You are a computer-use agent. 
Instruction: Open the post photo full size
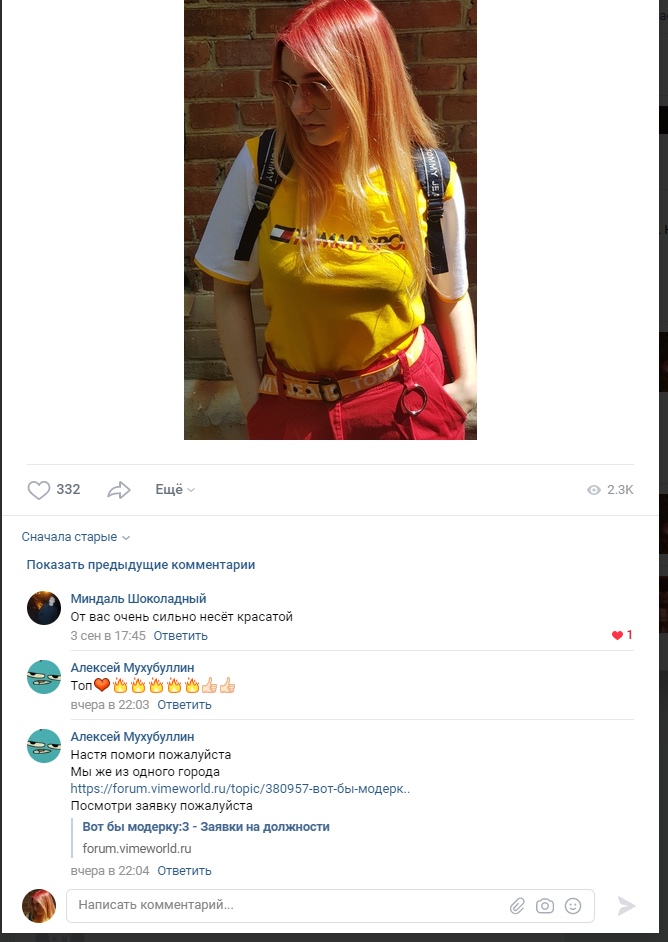click(x=330, y=220)
